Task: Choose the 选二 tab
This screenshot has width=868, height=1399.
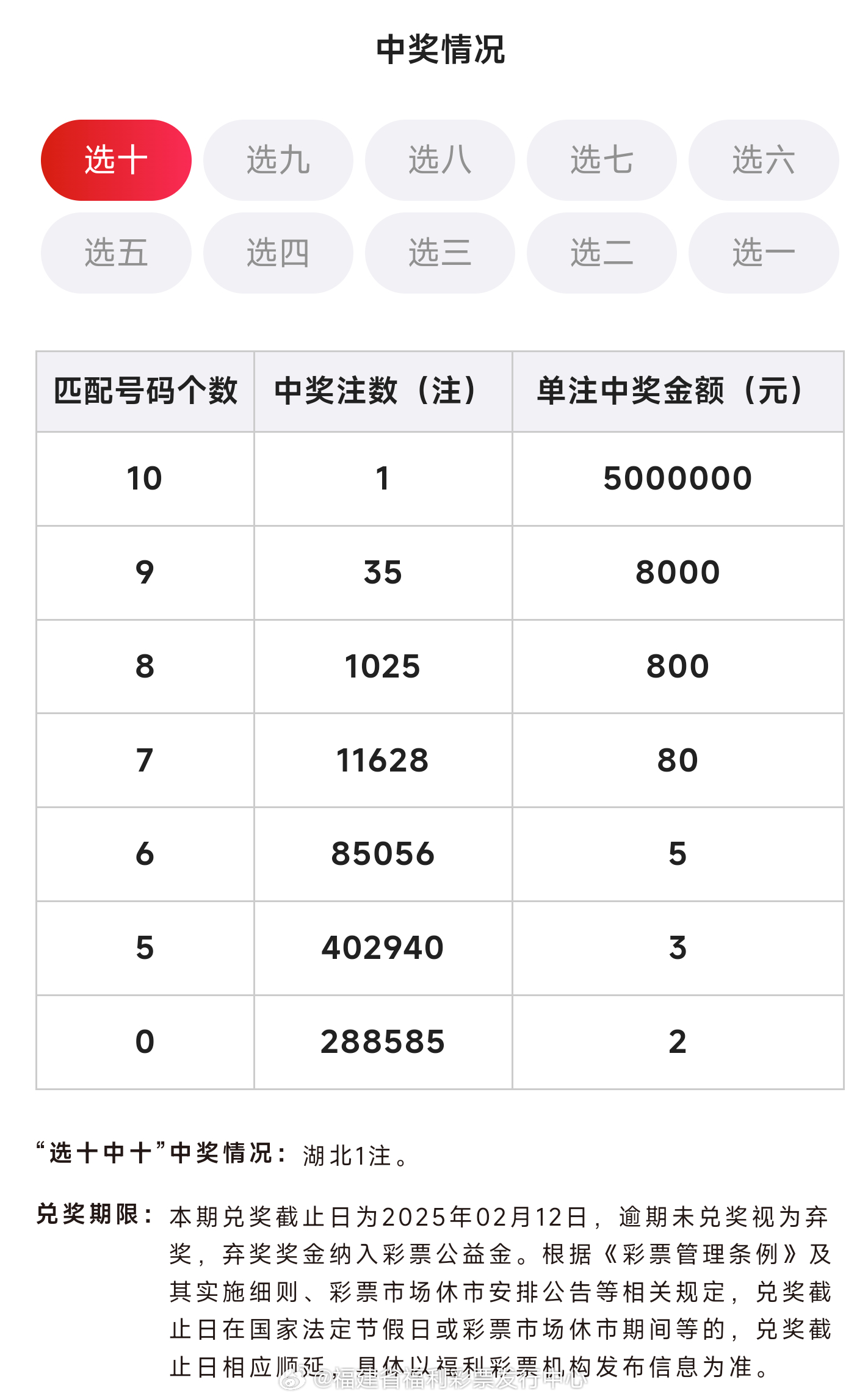Action: pos(602,253)
